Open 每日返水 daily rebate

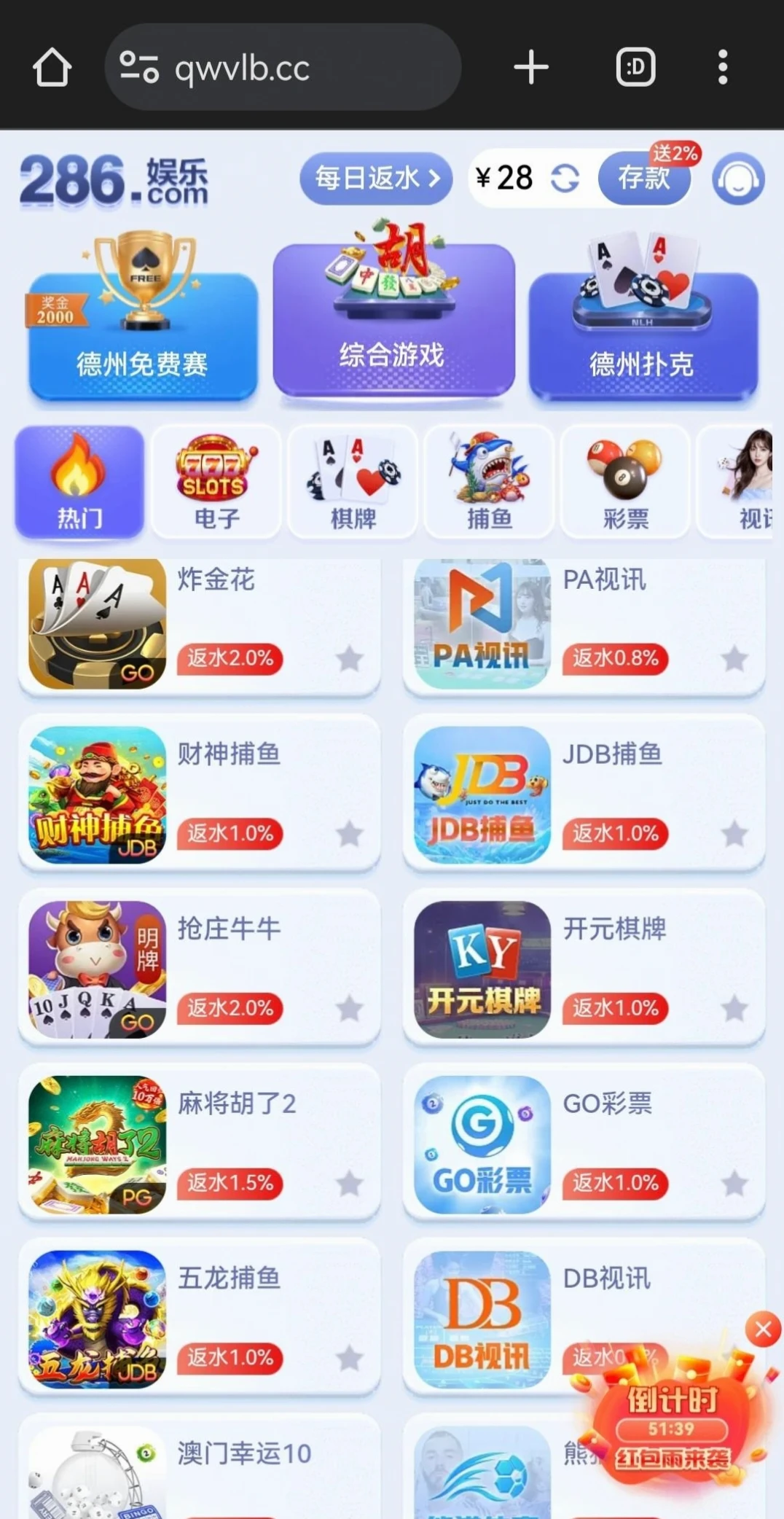tap(376, 178)
